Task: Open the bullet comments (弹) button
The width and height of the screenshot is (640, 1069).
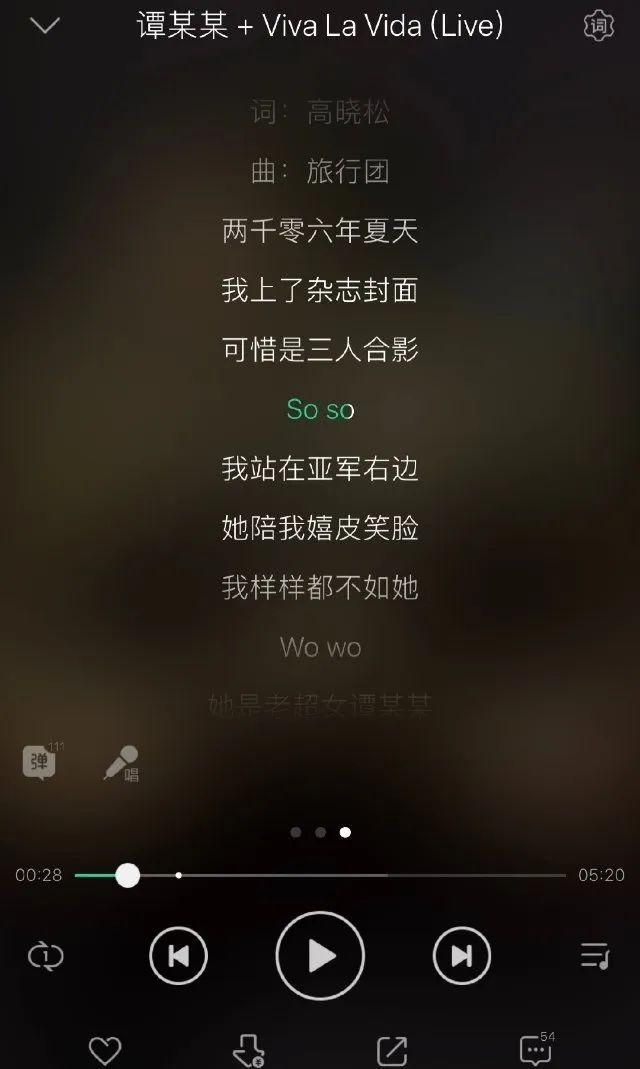Action: coord(40,763)
